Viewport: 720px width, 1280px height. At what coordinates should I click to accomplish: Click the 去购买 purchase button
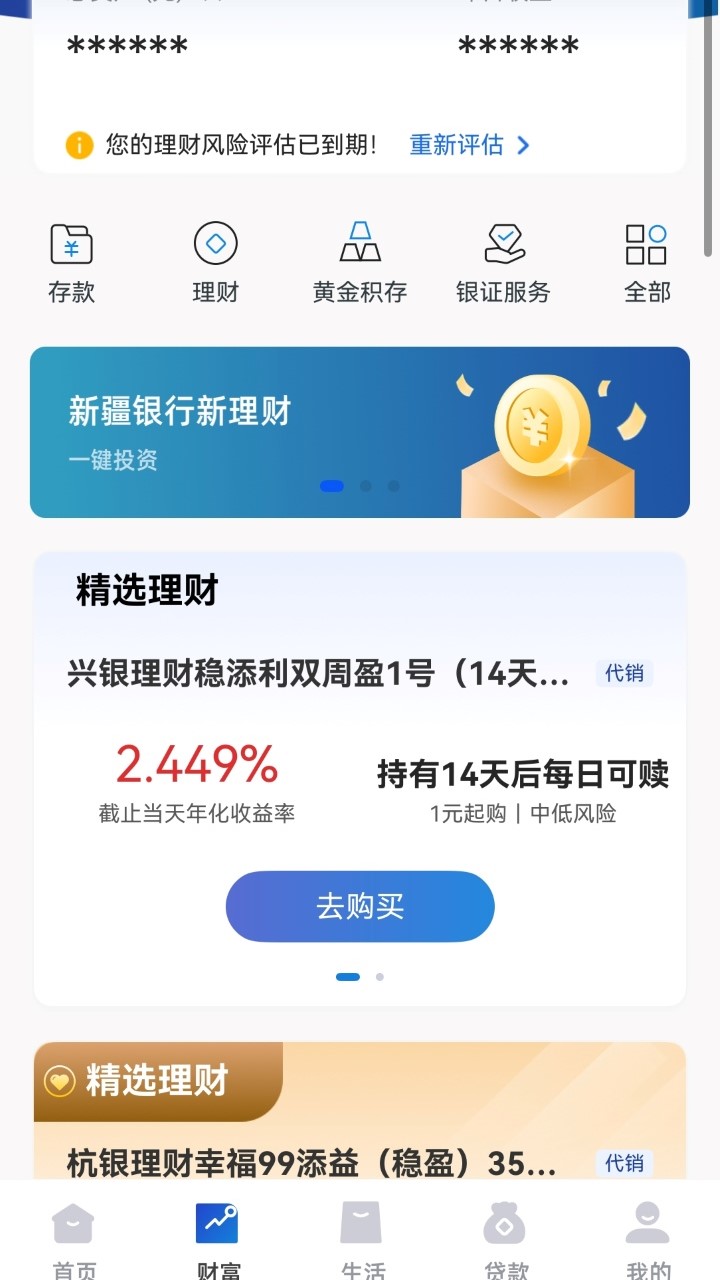(359, 906)
